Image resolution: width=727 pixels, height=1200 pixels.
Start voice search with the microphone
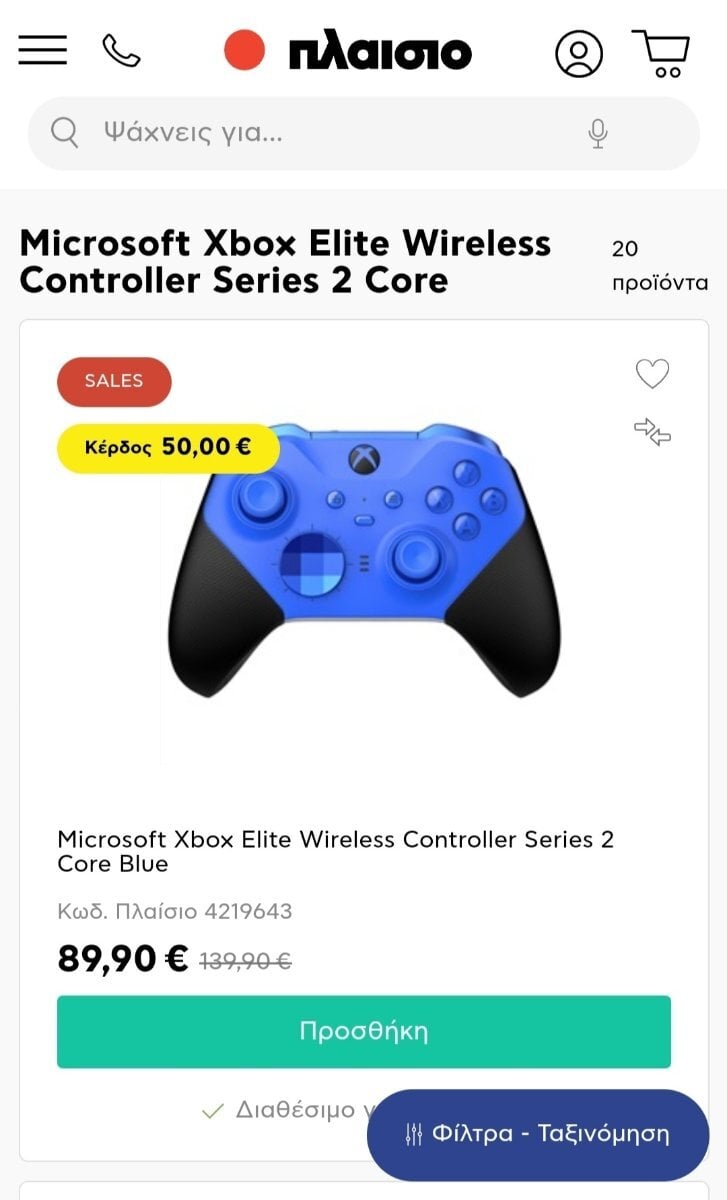tap(598, 133)
